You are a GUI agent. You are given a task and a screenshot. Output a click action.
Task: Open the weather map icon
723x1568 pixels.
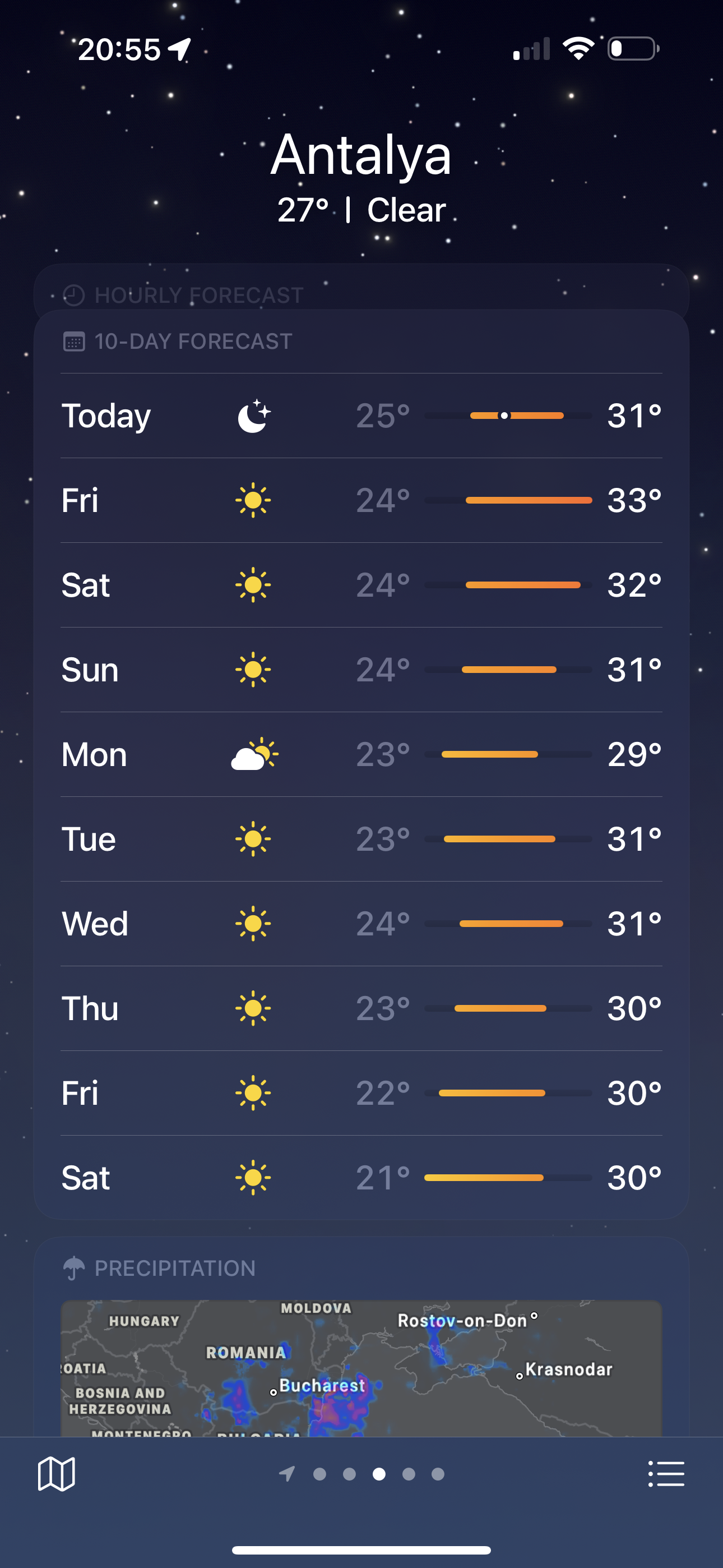57,1474
